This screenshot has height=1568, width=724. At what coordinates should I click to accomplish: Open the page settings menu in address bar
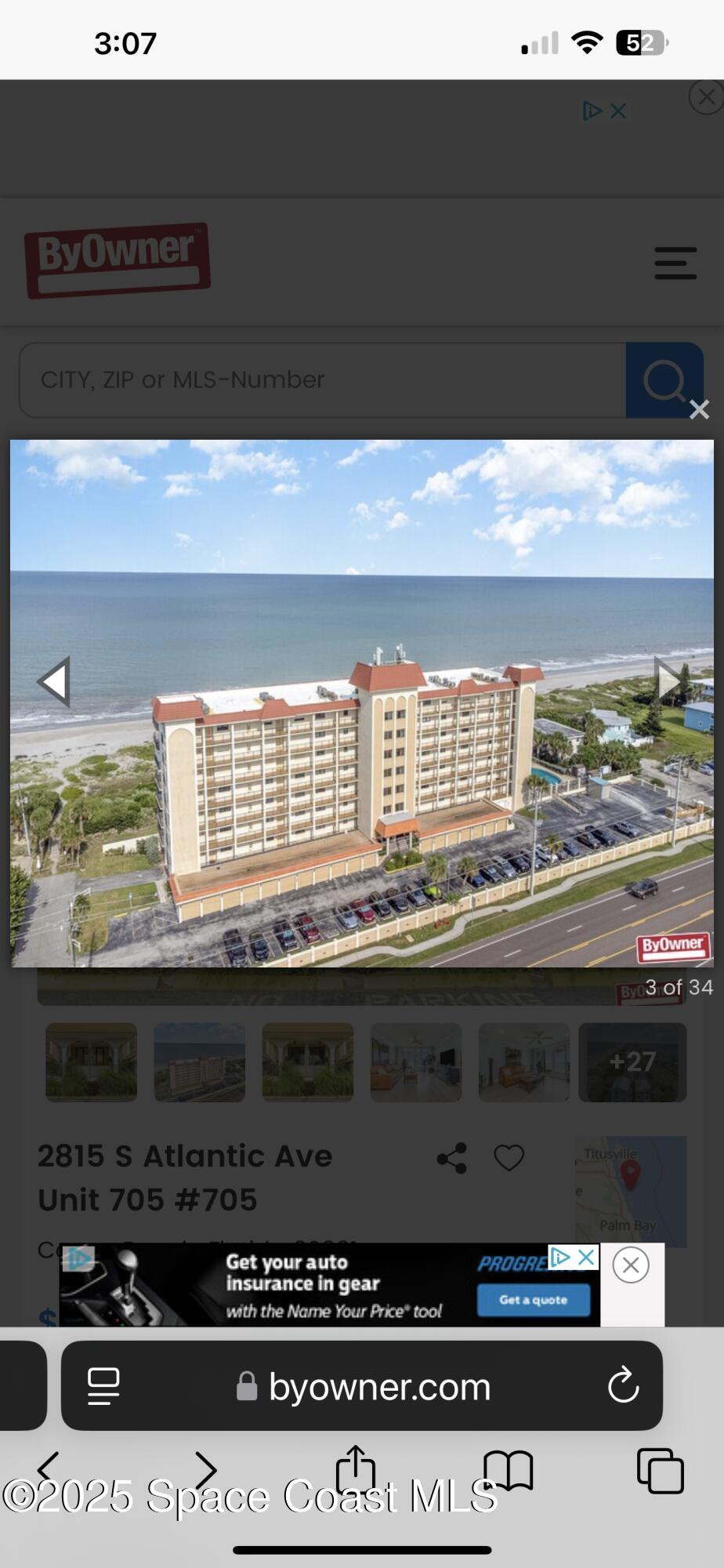click(x=103, y=1385)
